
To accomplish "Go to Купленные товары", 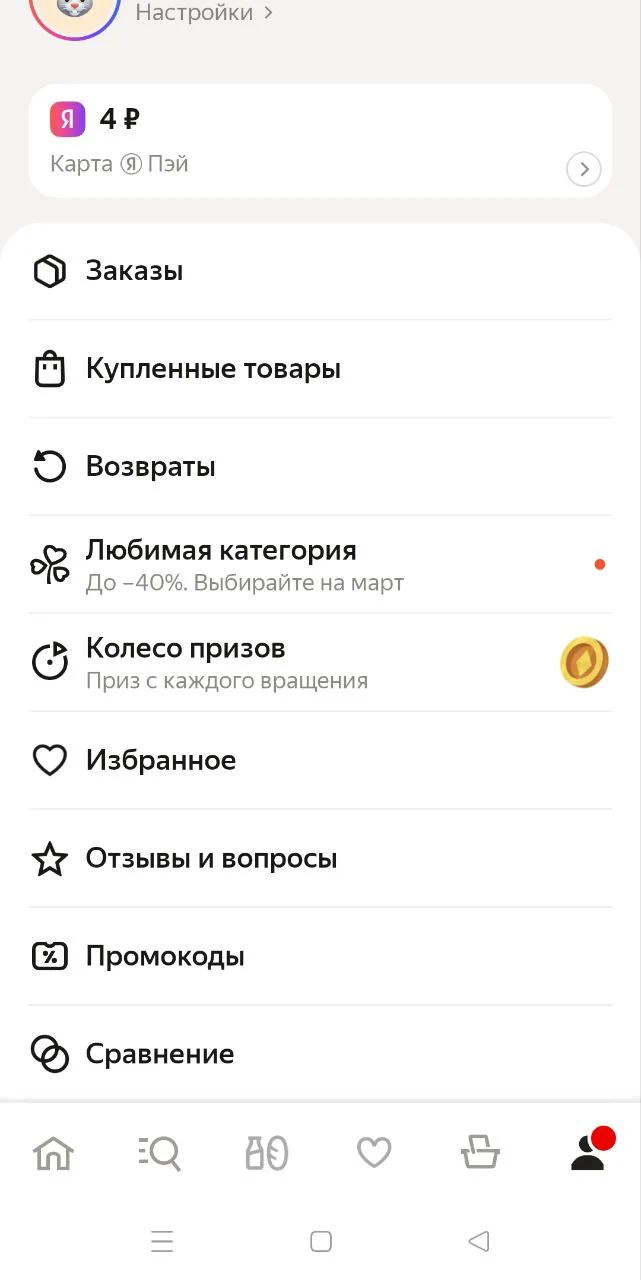I will [x=320, y=369].
